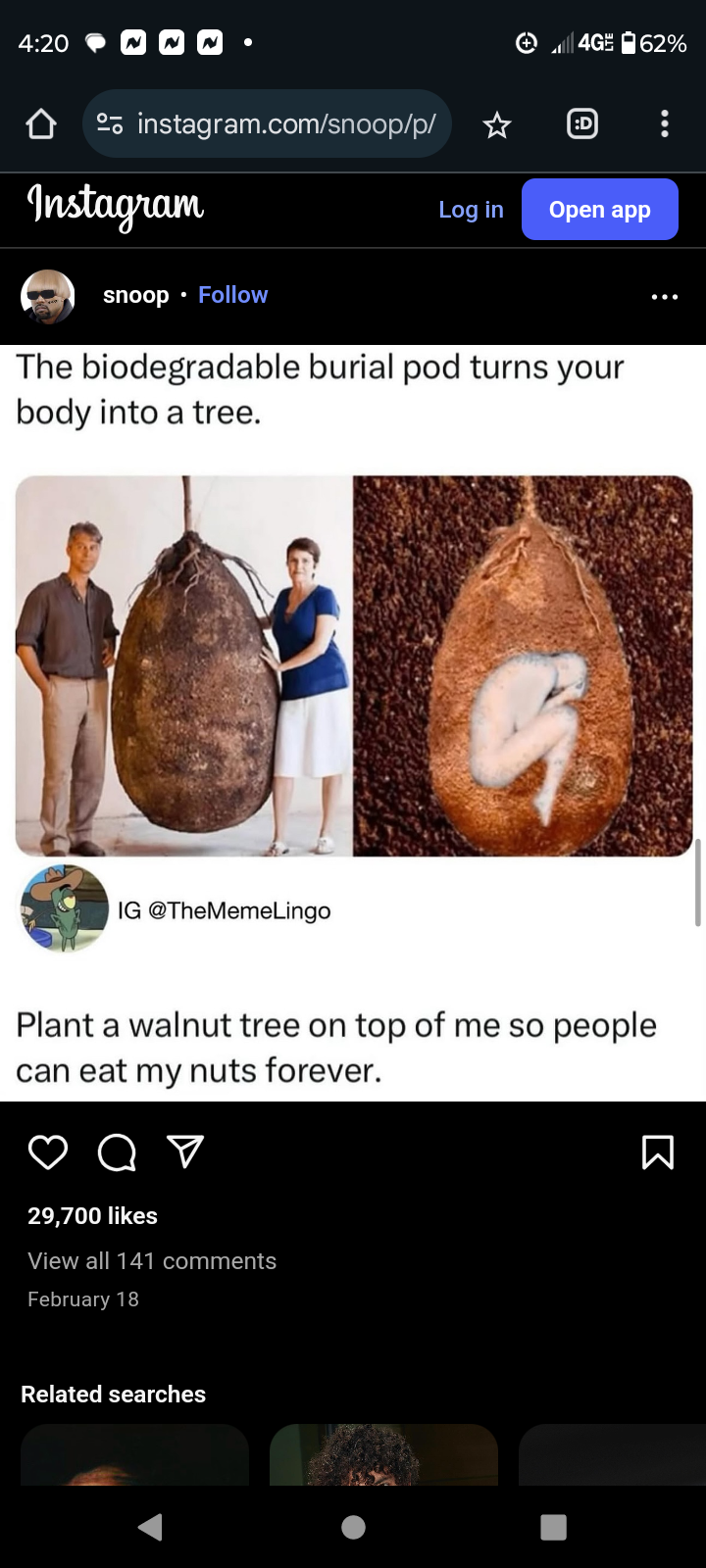The image size is (706, 1568).
Task: Share the post via the paper plane icon
Action: (185, 1152)
